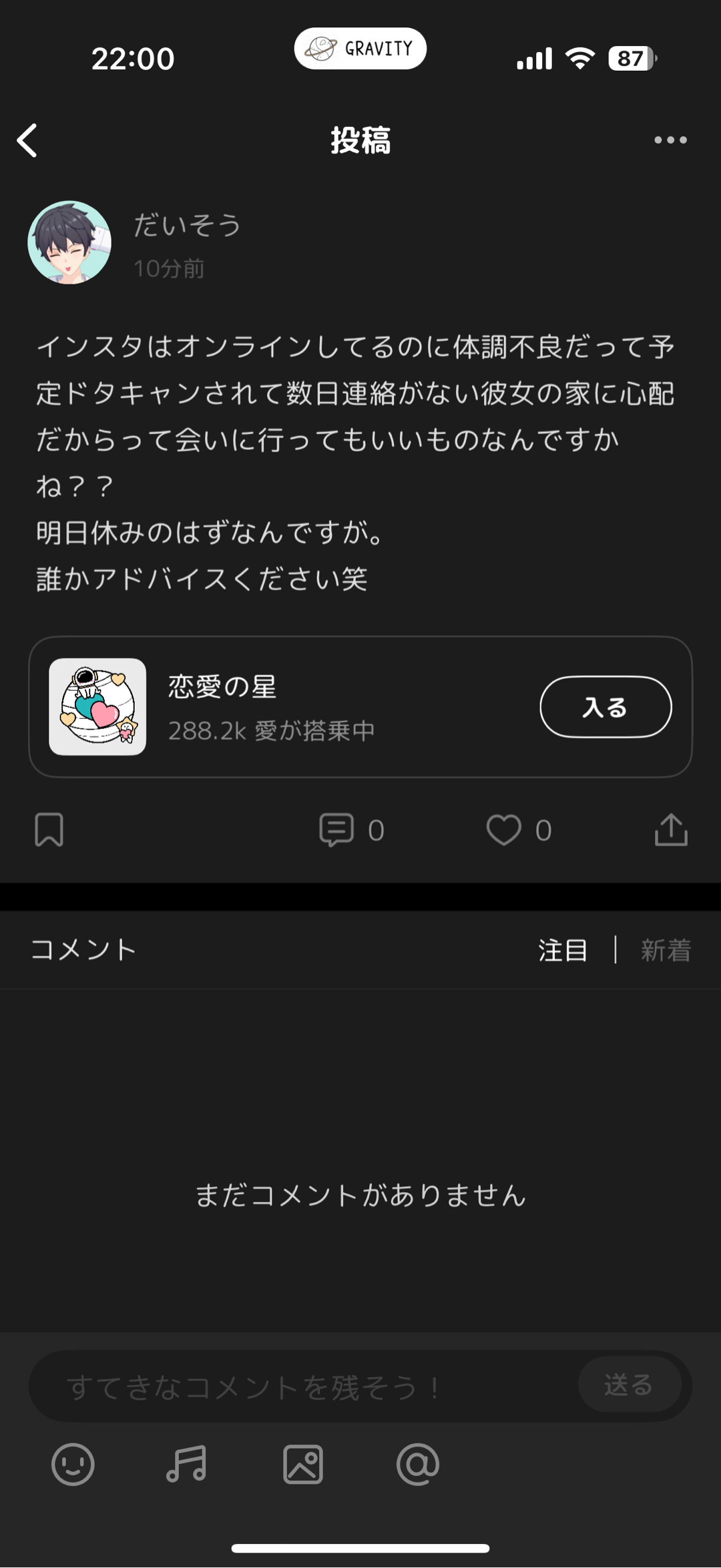Open the post options menu with three dots
The height and width of the screenshot is (1568, 721).
670,140
